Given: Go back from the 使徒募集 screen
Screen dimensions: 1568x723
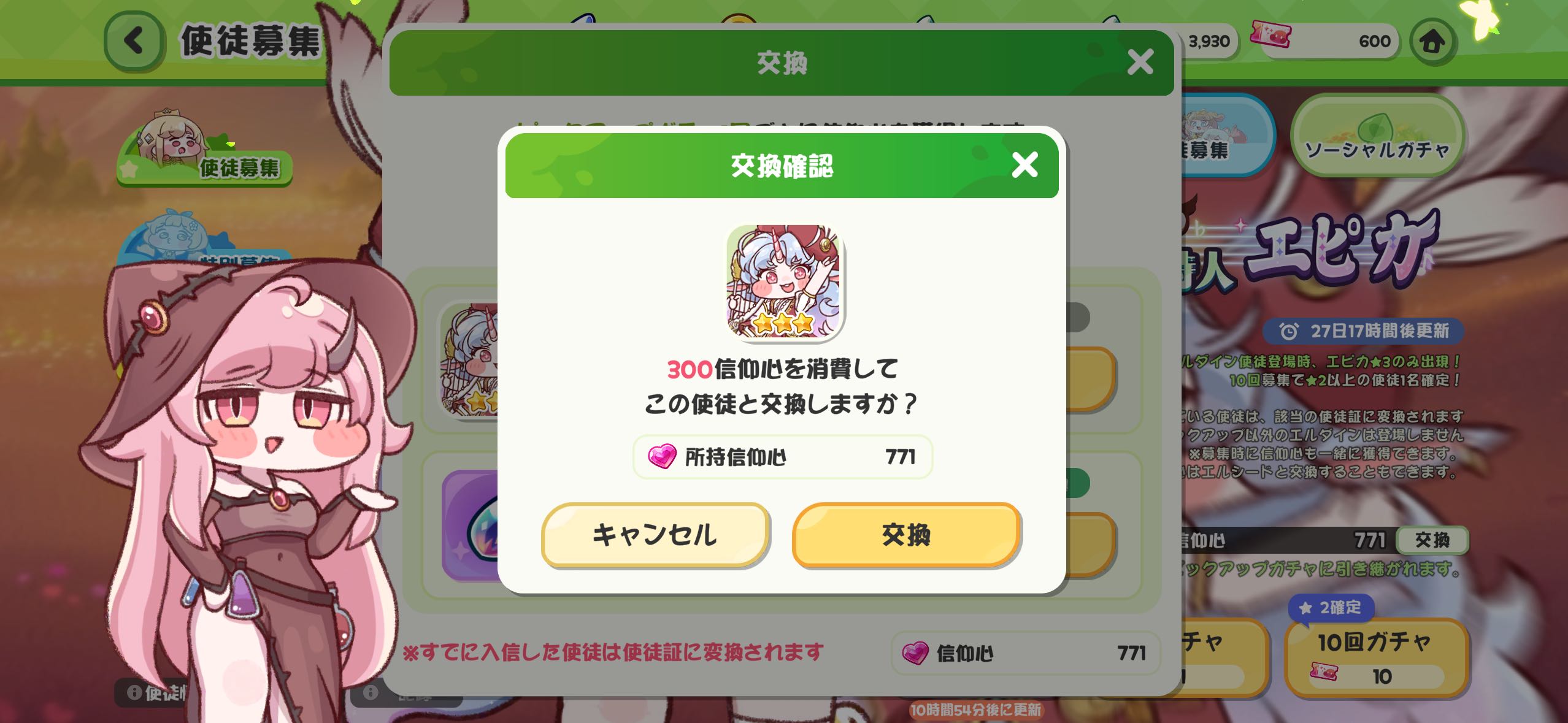Looking at the screenshot, I should pyautogui.click(x=134, y=41).
